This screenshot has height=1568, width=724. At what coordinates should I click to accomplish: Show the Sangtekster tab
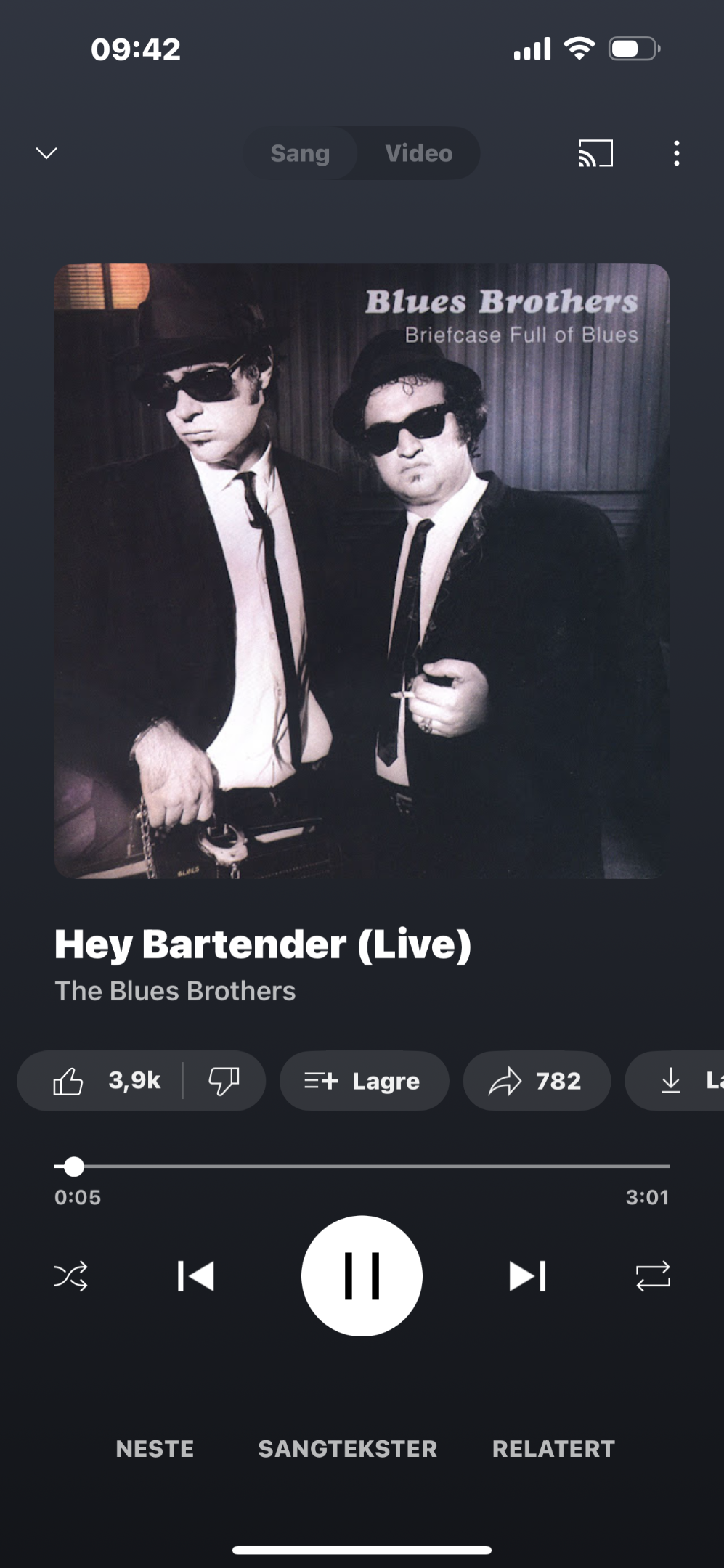tap(348, 1449)
